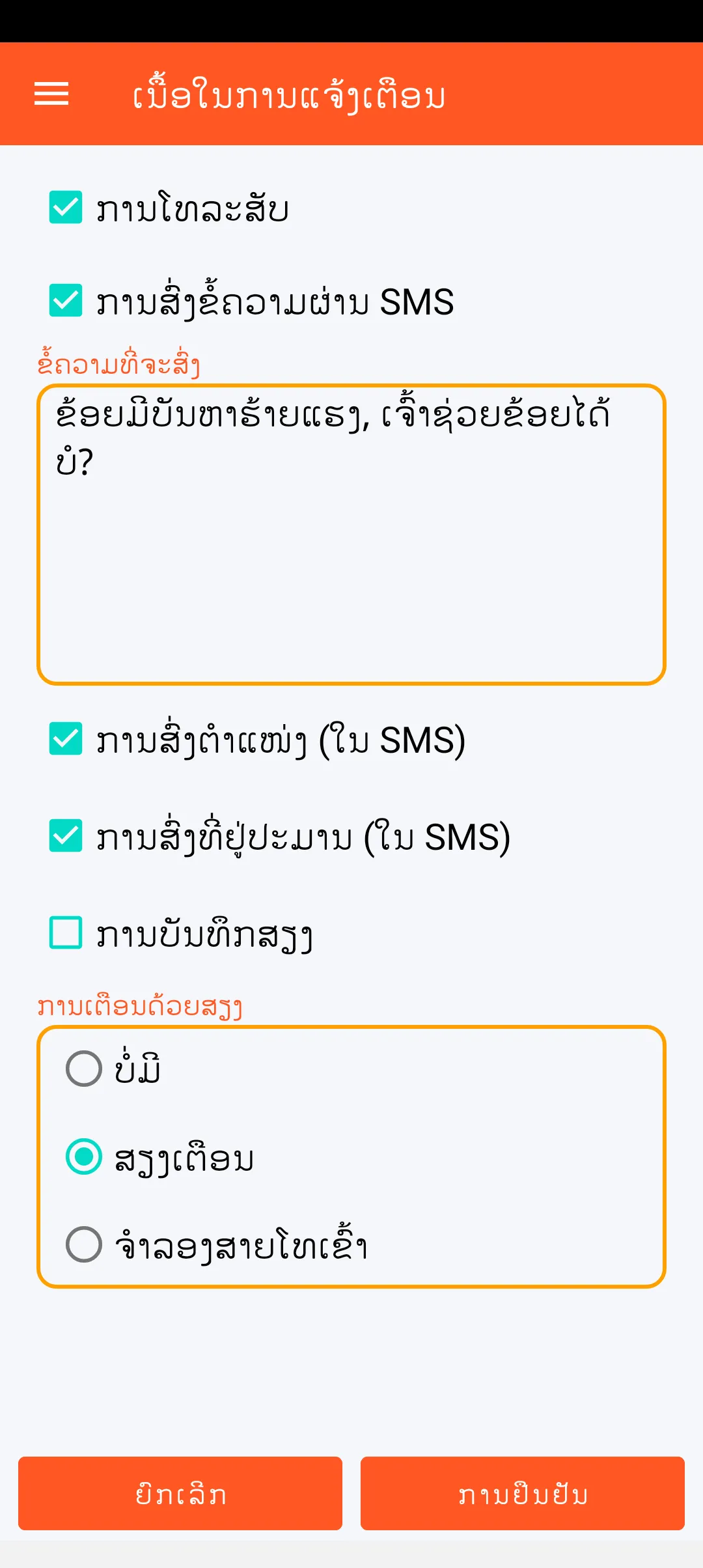This screenshot has width=703, height=1568.
Task: Toggle ການສົ່ງທີ່ຢູ່ປະມານ (ໃນ SMS) checkbox
Action: point(66,836)
